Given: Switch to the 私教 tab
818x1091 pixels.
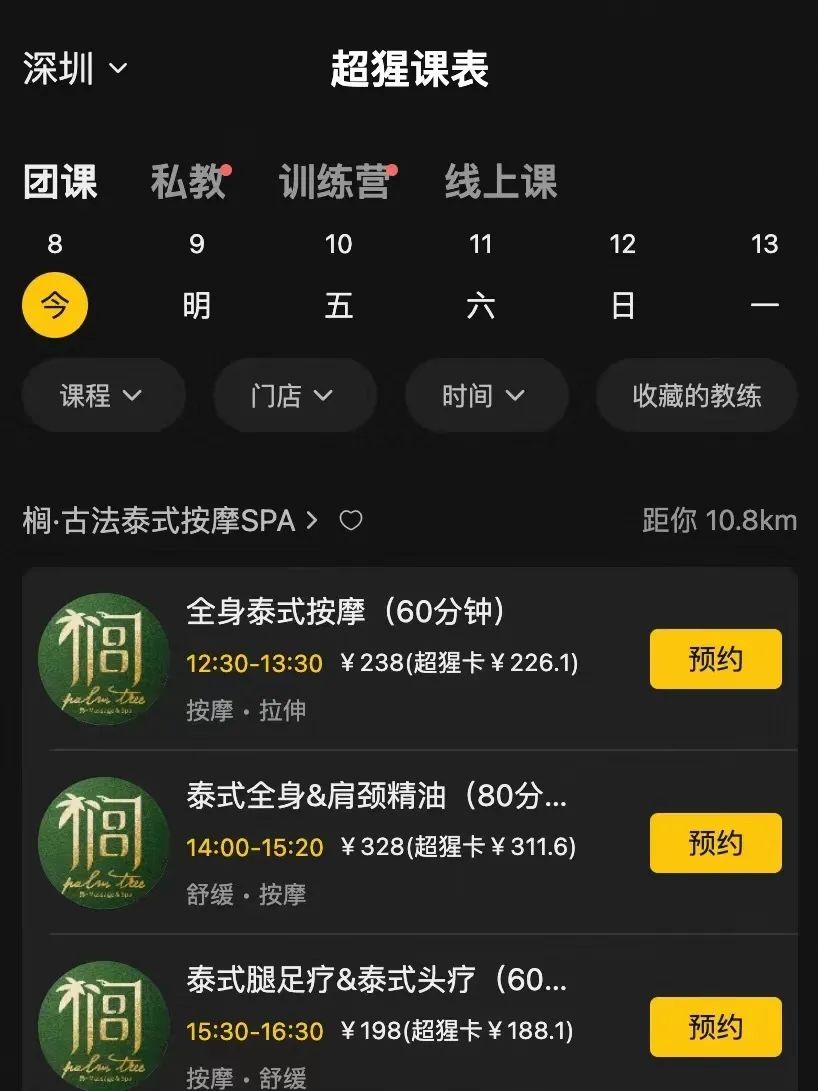Looking at the screenshot, I should (188, 183).
